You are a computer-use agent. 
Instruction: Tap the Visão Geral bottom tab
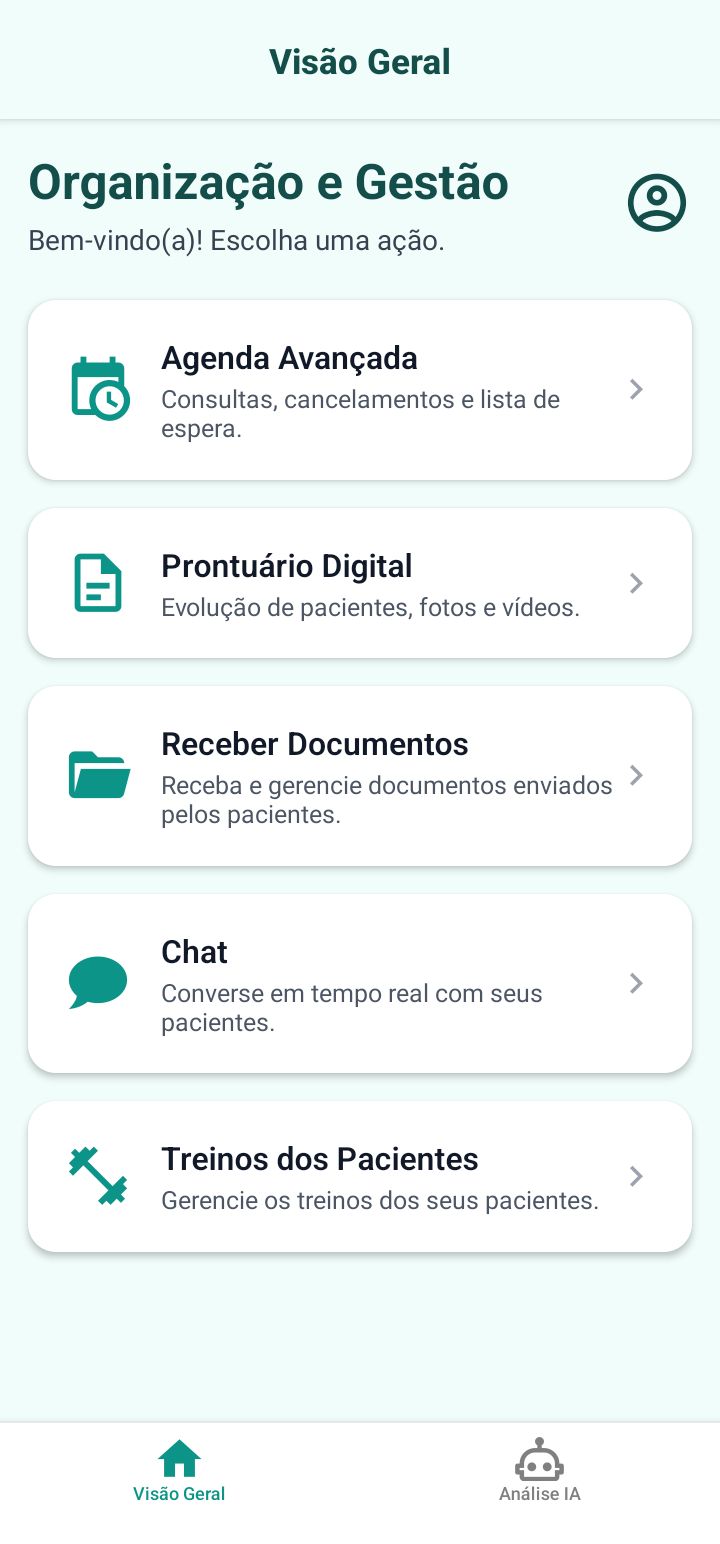[x=180, y=1471]
